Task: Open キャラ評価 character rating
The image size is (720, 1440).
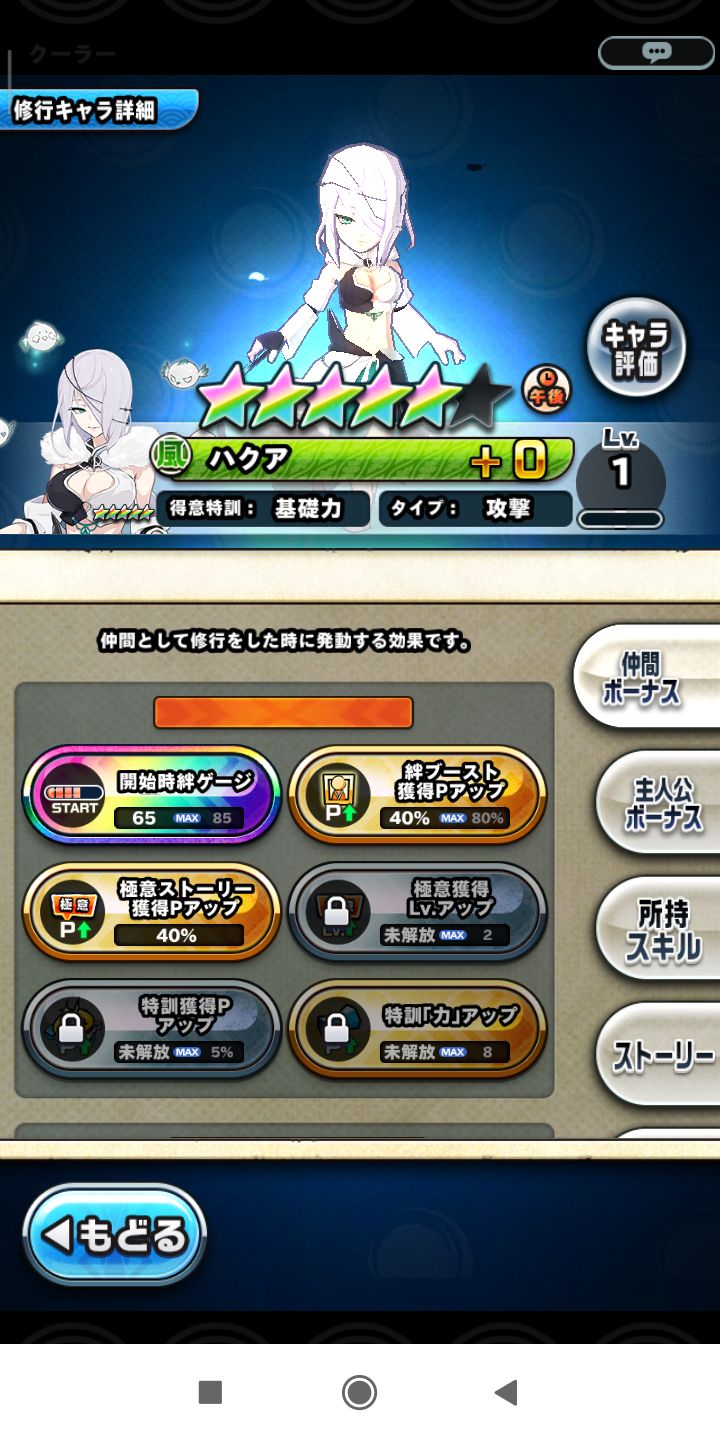Action: 636,348
